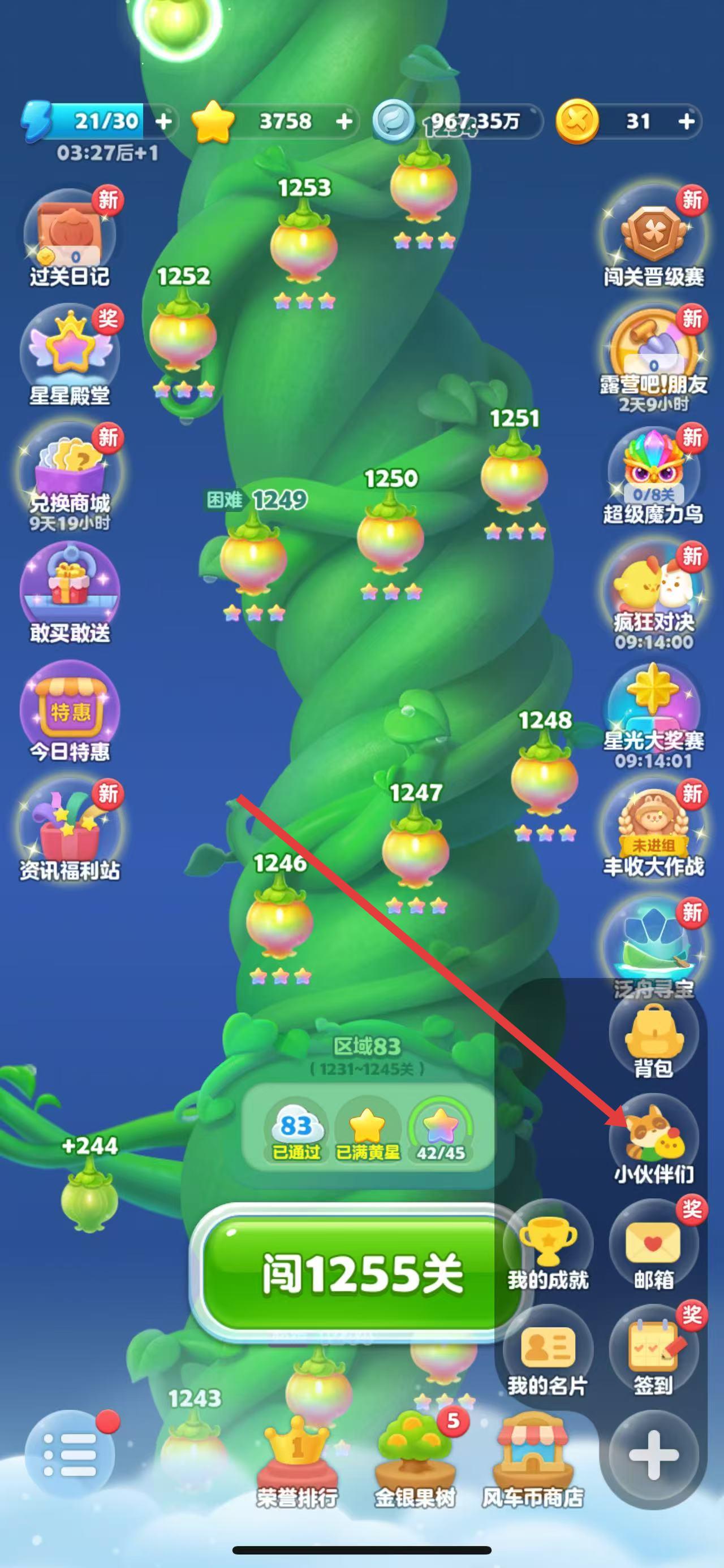The height and width of the screenshot is (1568, 724).
Task: Add more energy with plus
Action: (163, 121)
